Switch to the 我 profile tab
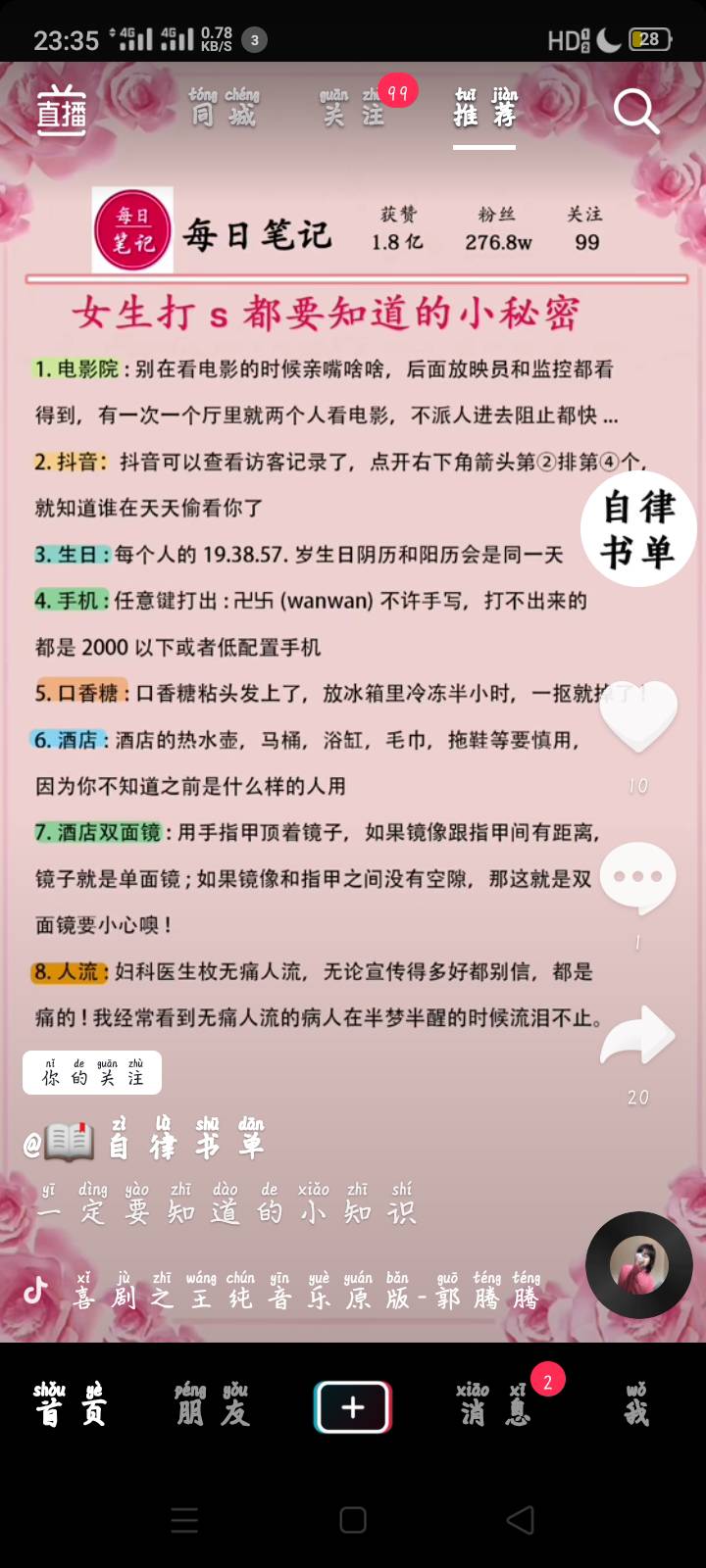Screen dimensions: 706x1568 coord(636,1407)
